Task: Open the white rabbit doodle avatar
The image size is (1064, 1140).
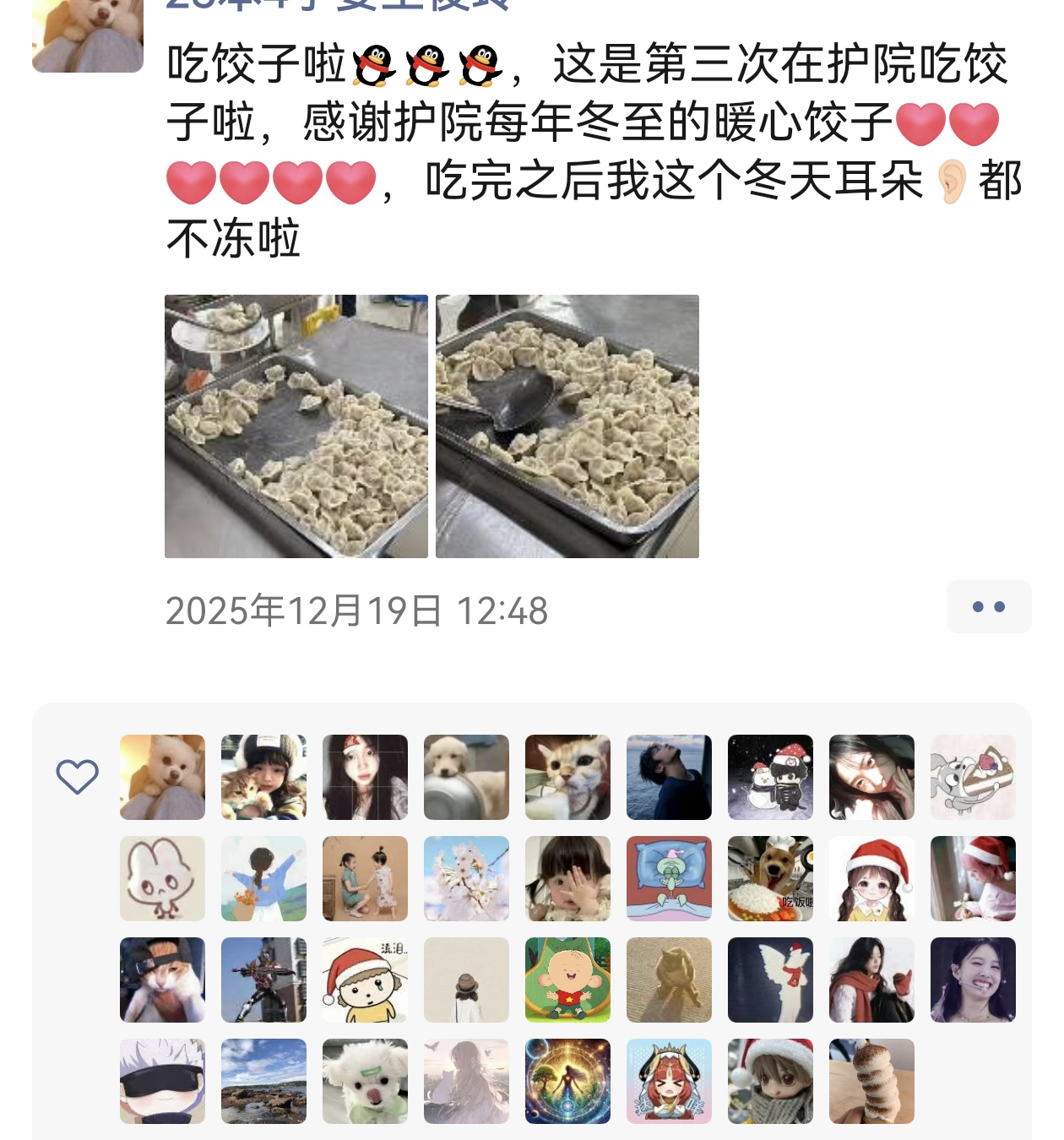Action: coord(162,878)
